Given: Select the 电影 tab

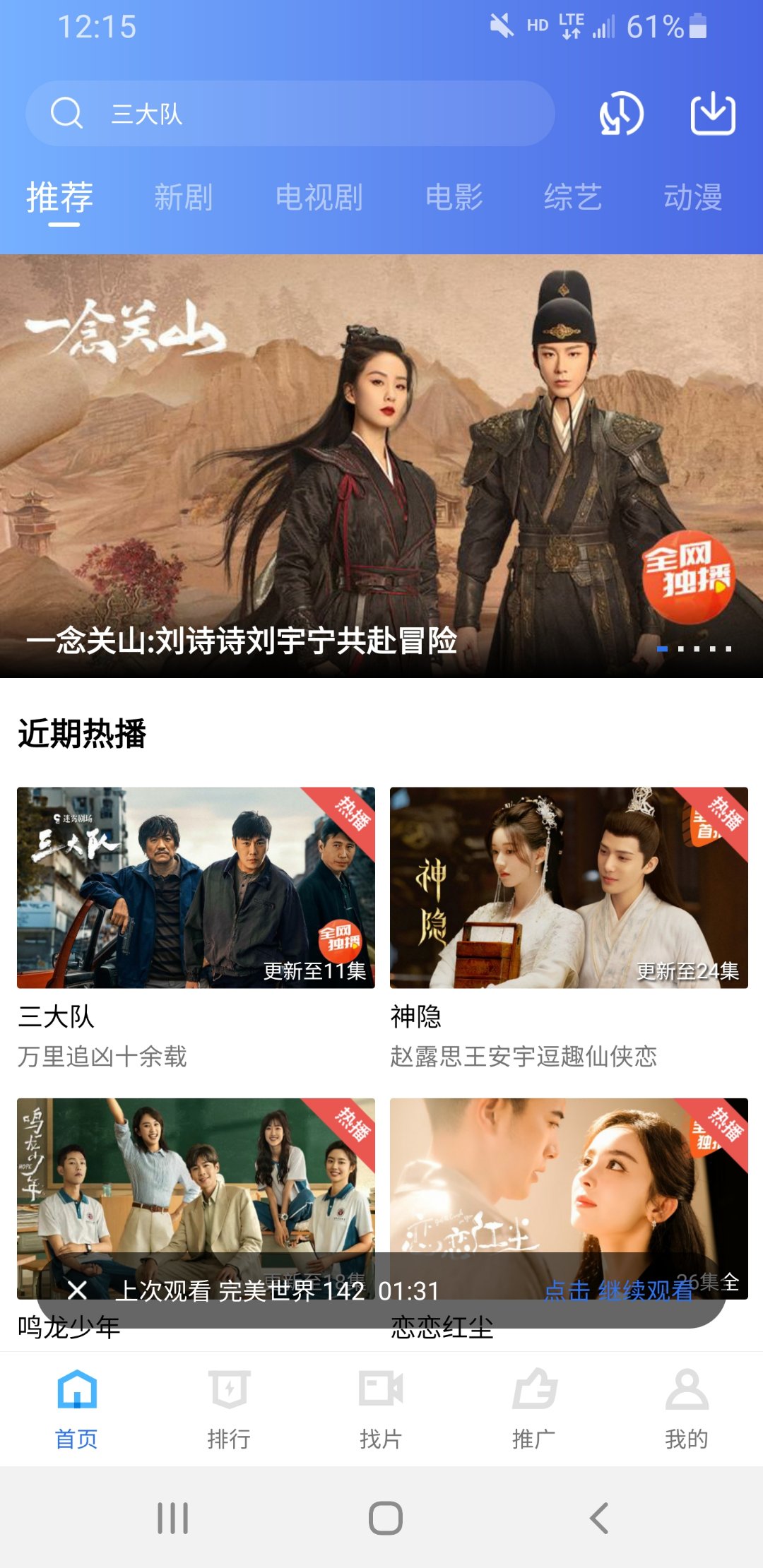Looking at the screenshot, I should (454, 197).
